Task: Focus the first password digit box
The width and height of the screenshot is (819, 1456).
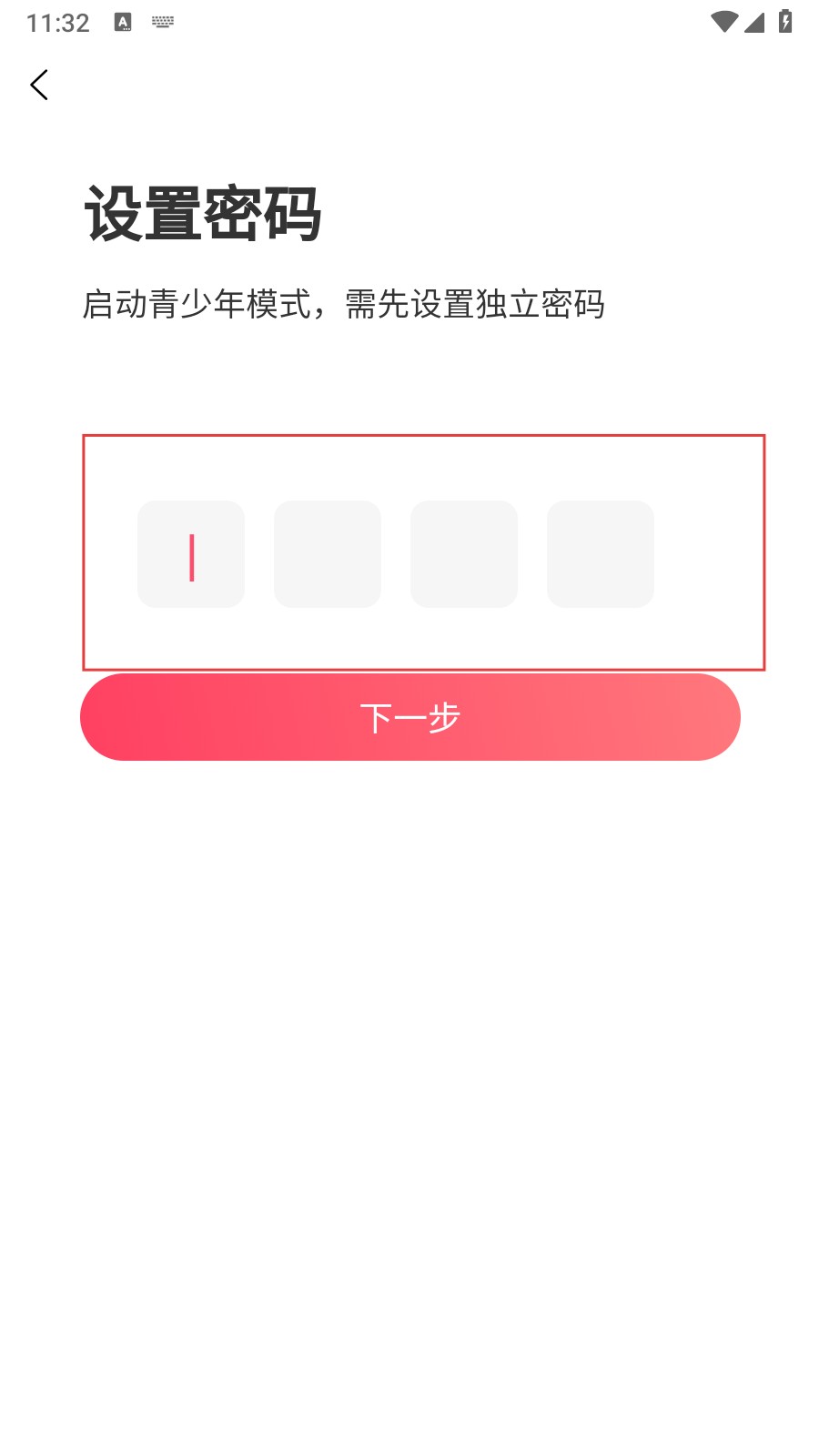Action: click(x=191, y=554)
